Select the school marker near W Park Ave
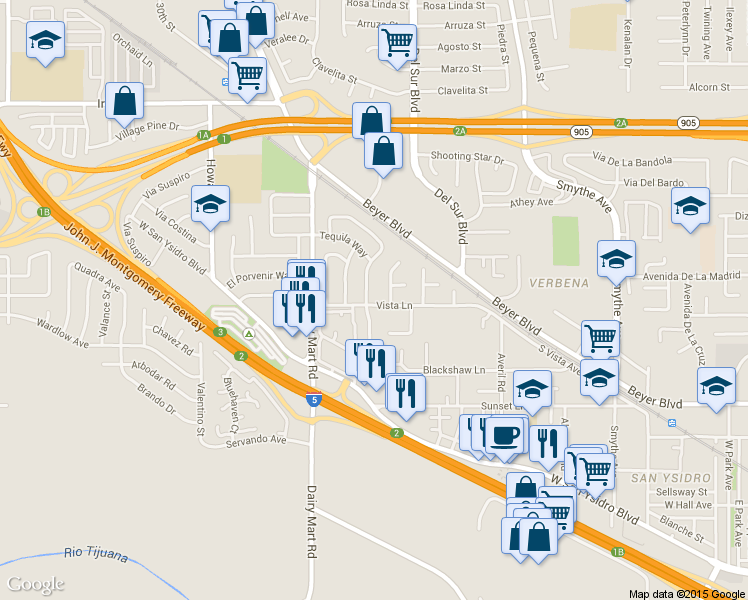The width and height of the screenshot is (748, 600). 716,386
